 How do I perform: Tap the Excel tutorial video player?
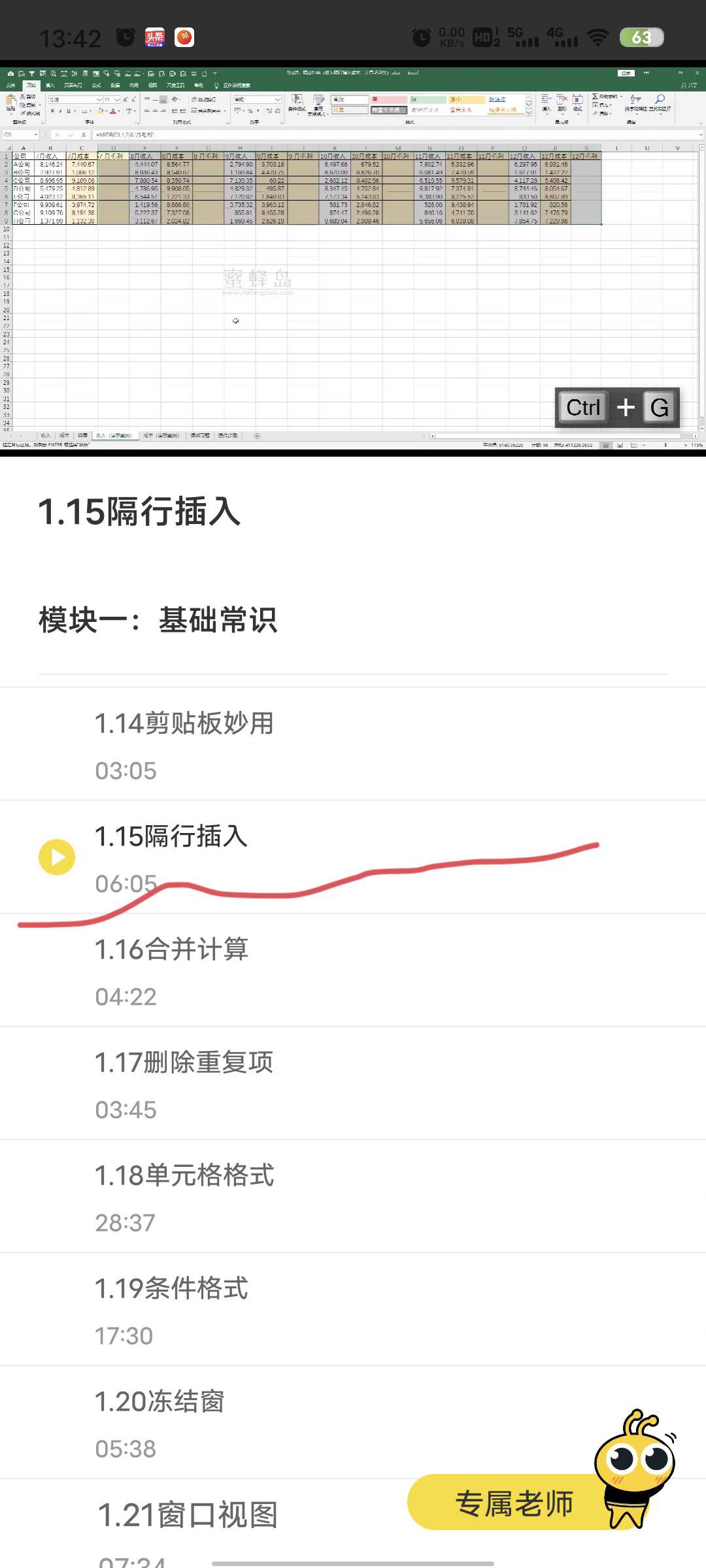(353, 258)
